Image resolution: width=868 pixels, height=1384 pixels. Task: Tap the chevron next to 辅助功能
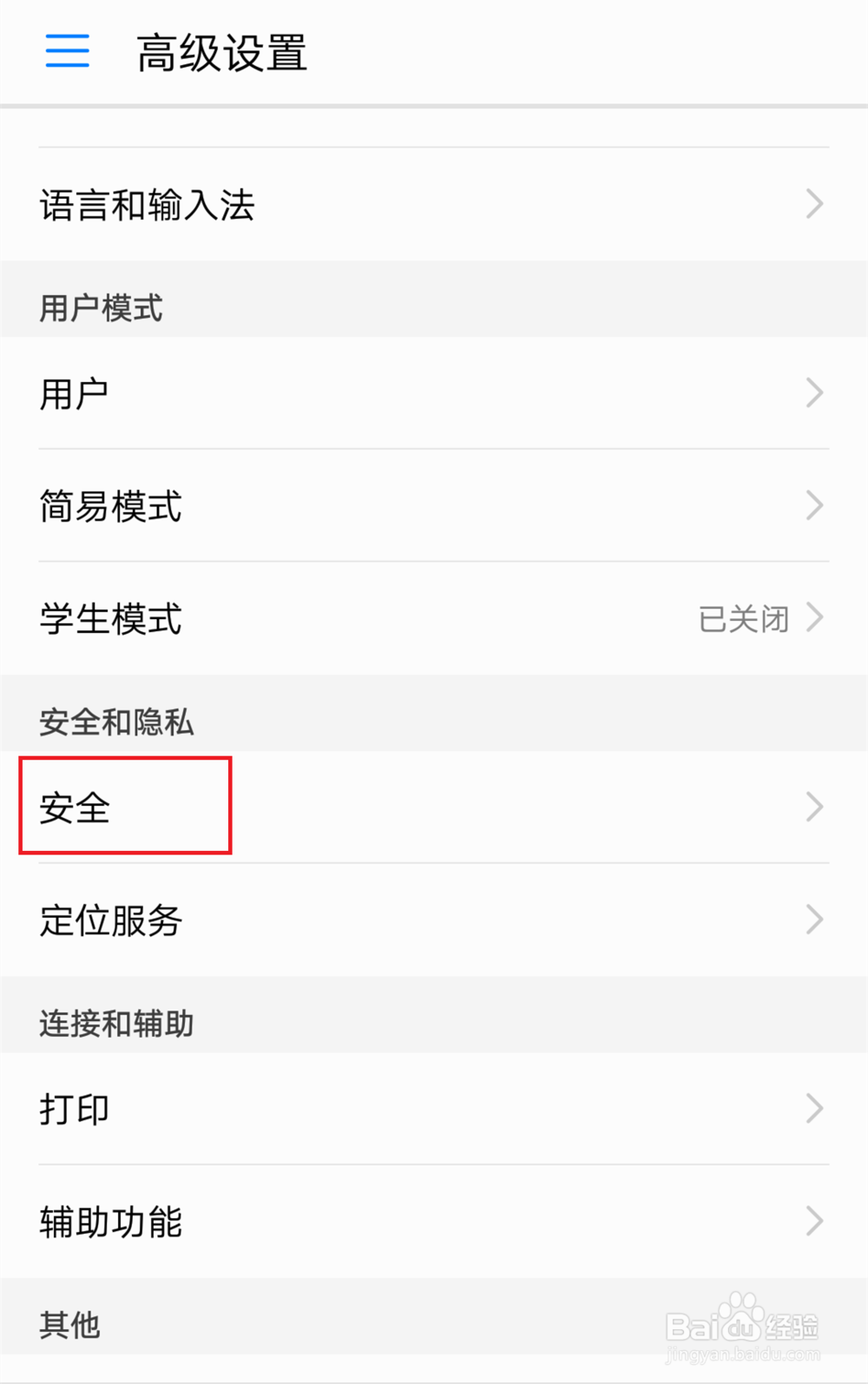point(813,1223)
